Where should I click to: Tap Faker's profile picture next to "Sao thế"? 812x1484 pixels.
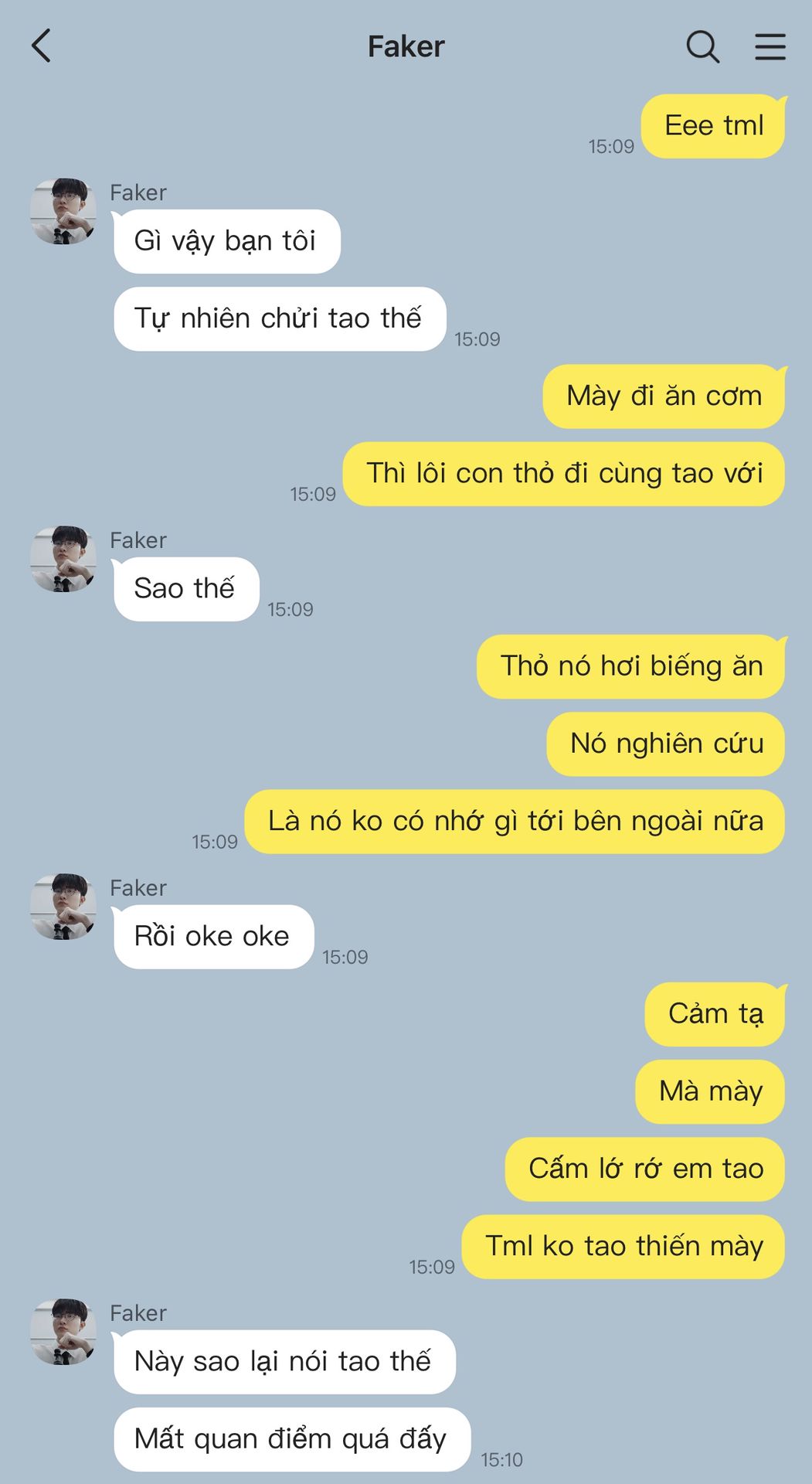pyautogui.click(x=63, y=559)
